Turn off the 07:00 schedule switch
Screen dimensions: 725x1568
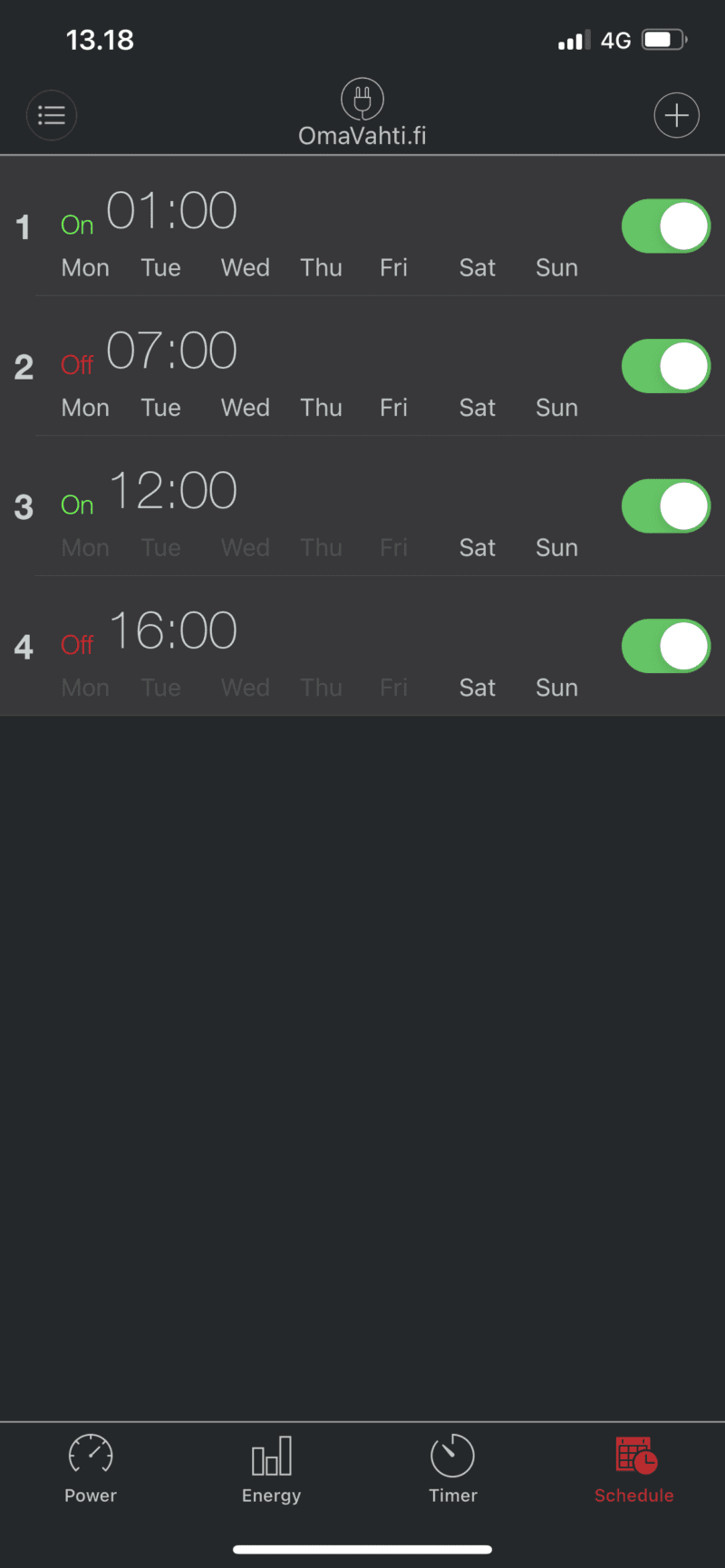tap(665, 366)
